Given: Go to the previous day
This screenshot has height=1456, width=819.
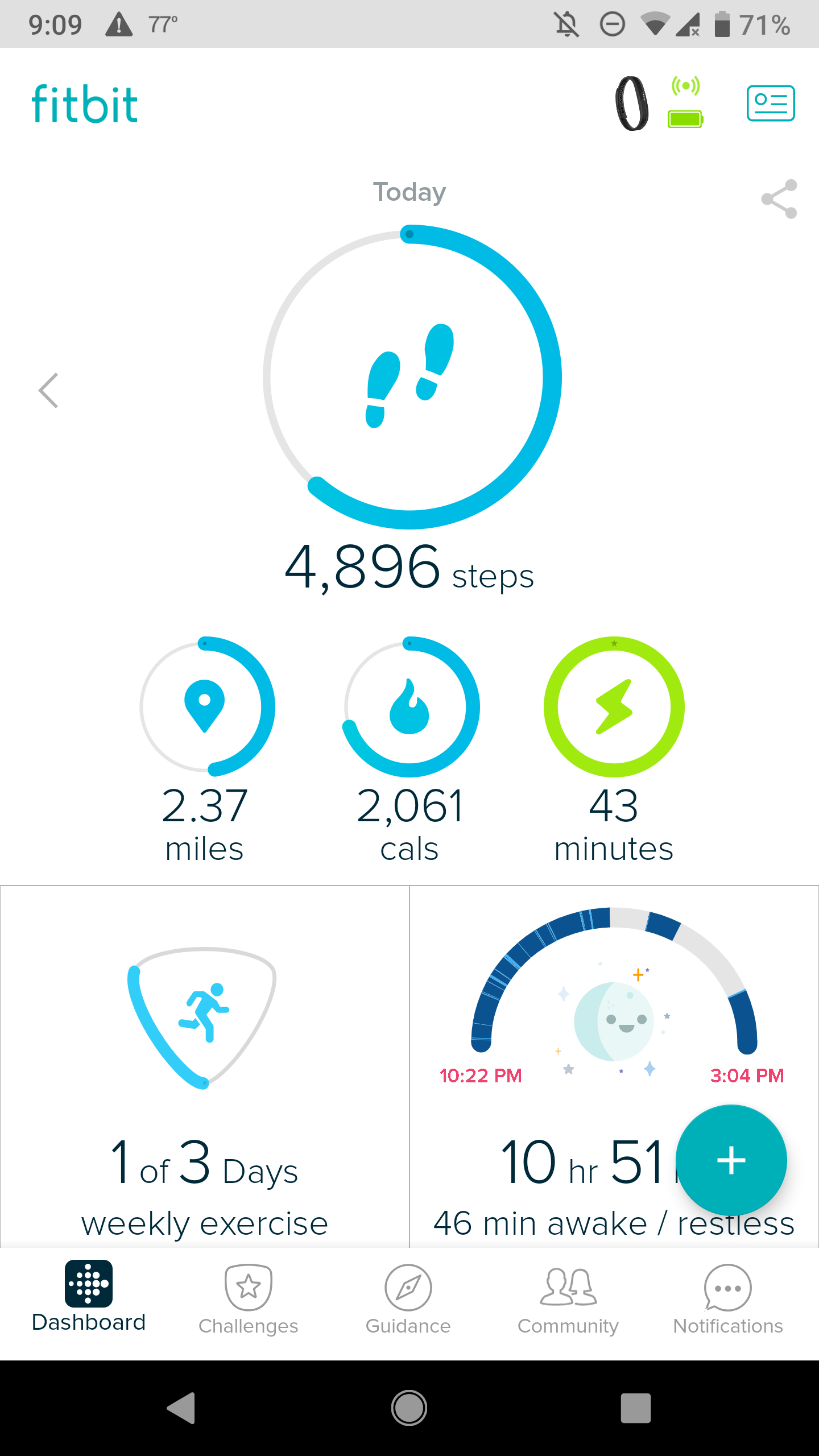Looking at the screenshot, I should (49, 391).
